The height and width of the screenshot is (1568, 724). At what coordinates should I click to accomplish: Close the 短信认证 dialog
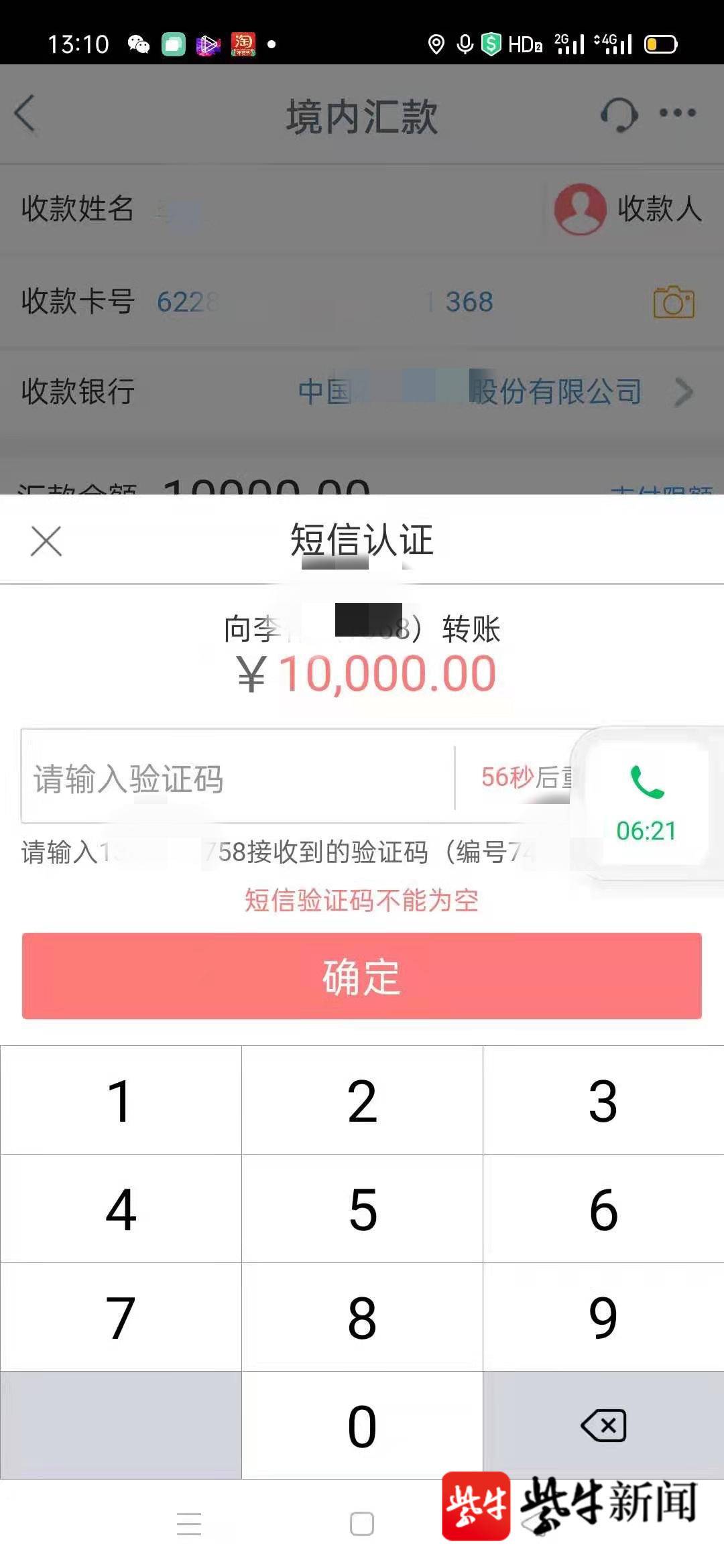click(46, 541)
